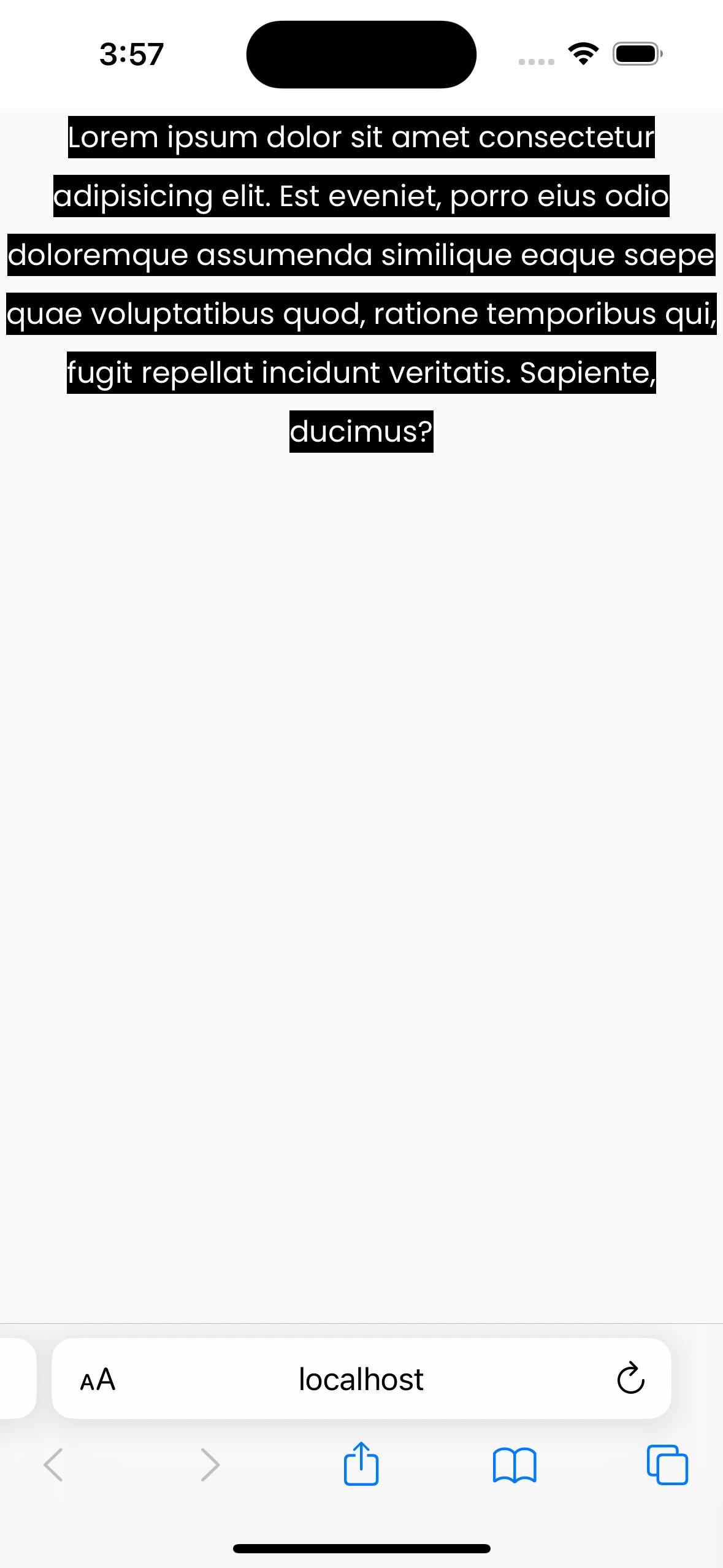Tap the blank page area below the text
This screenshot has width=723, height=1568.
point(361,859)
